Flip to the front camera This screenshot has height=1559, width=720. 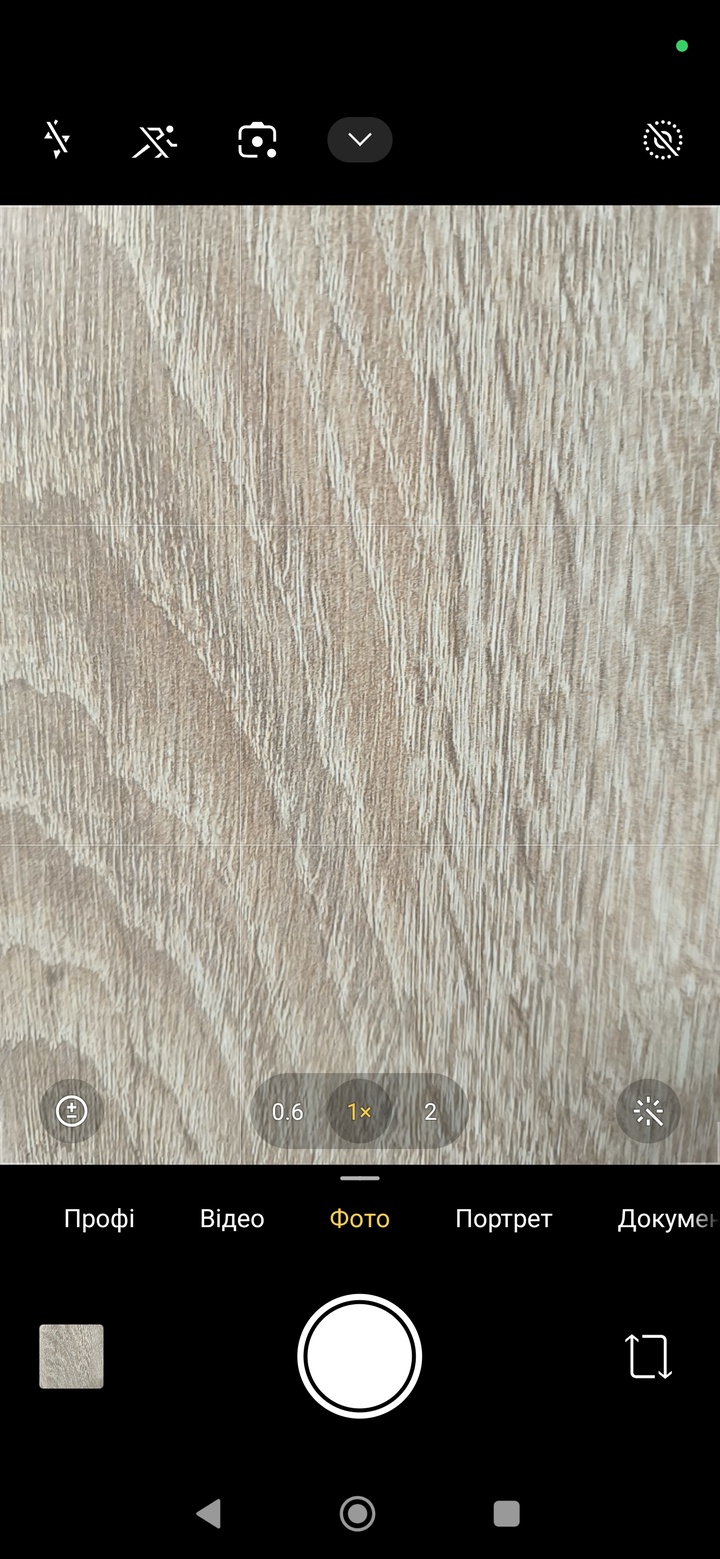tap(649, 1356)
